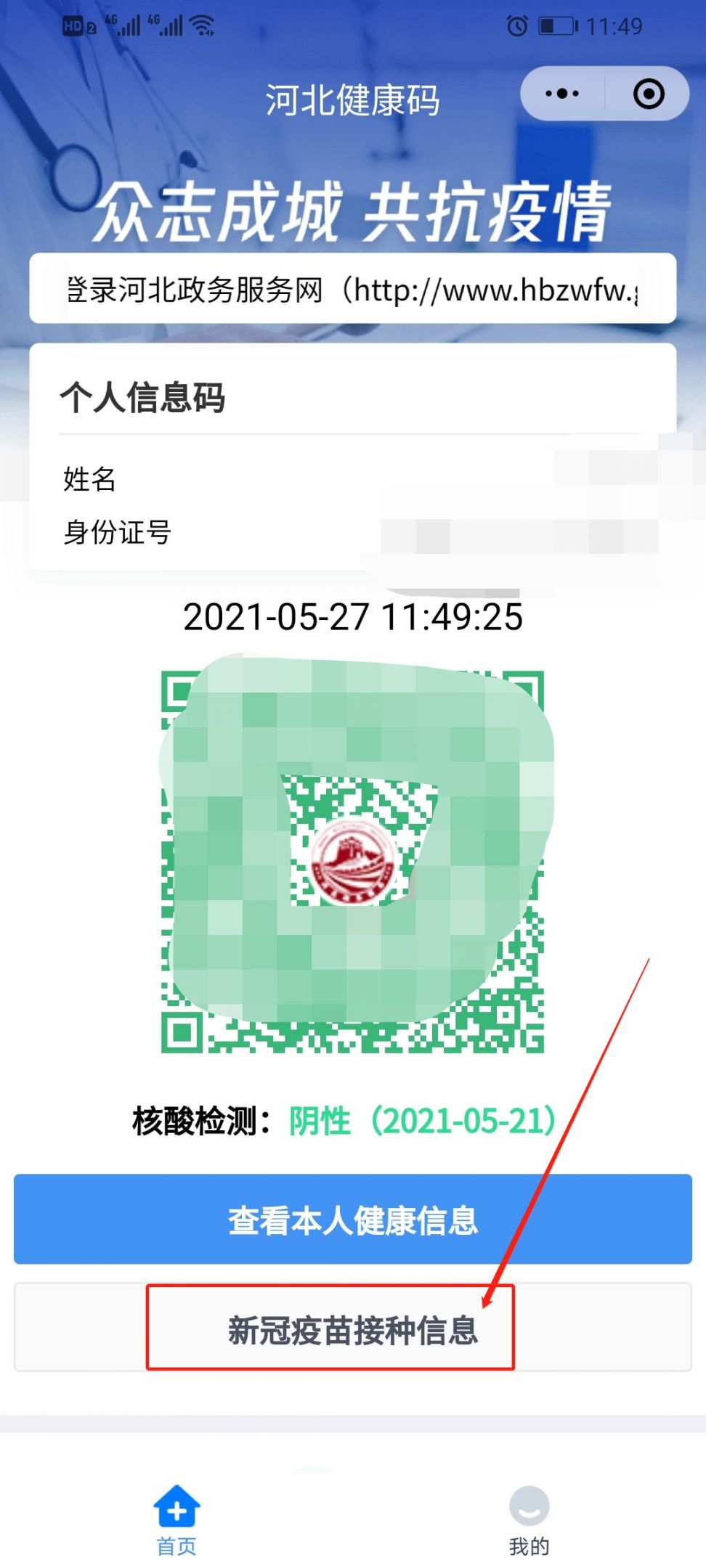Switch to the 首页 tab

(176, 1516)
